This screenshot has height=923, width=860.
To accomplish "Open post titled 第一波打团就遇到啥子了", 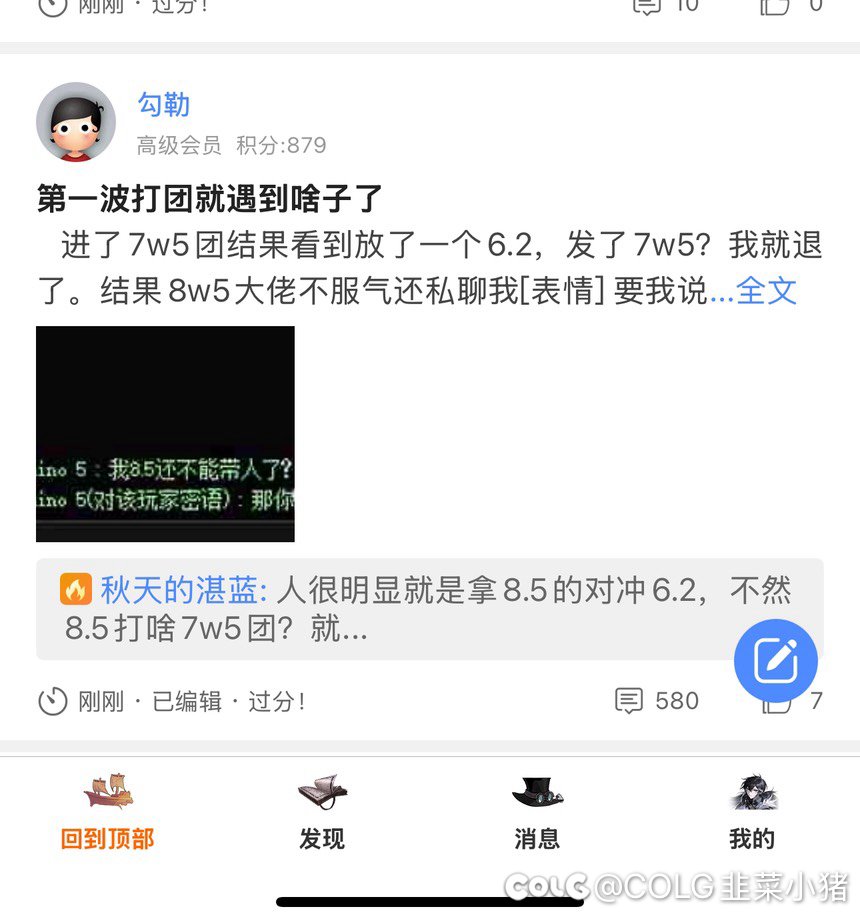I will point(210,198).
